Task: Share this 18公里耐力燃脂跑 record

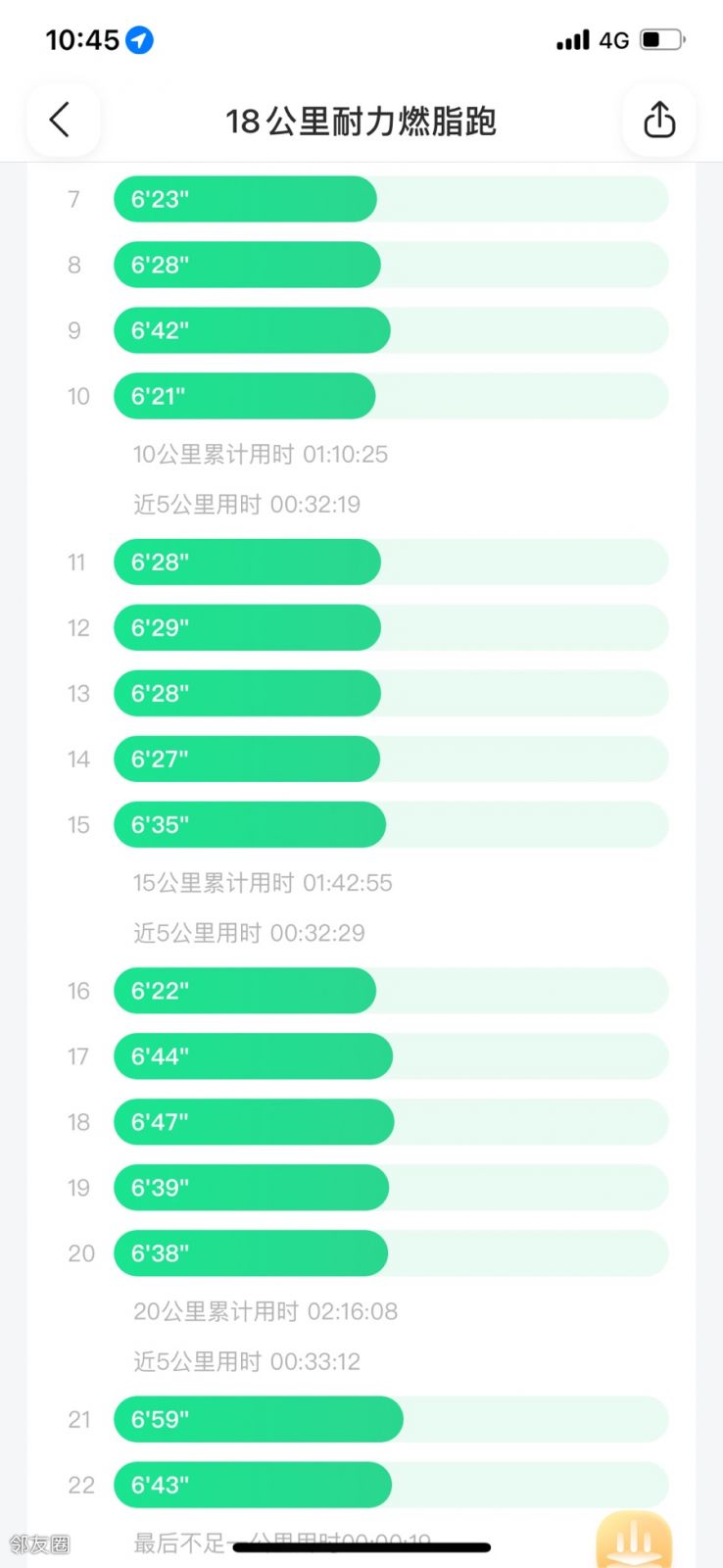Action: [659, 121]
